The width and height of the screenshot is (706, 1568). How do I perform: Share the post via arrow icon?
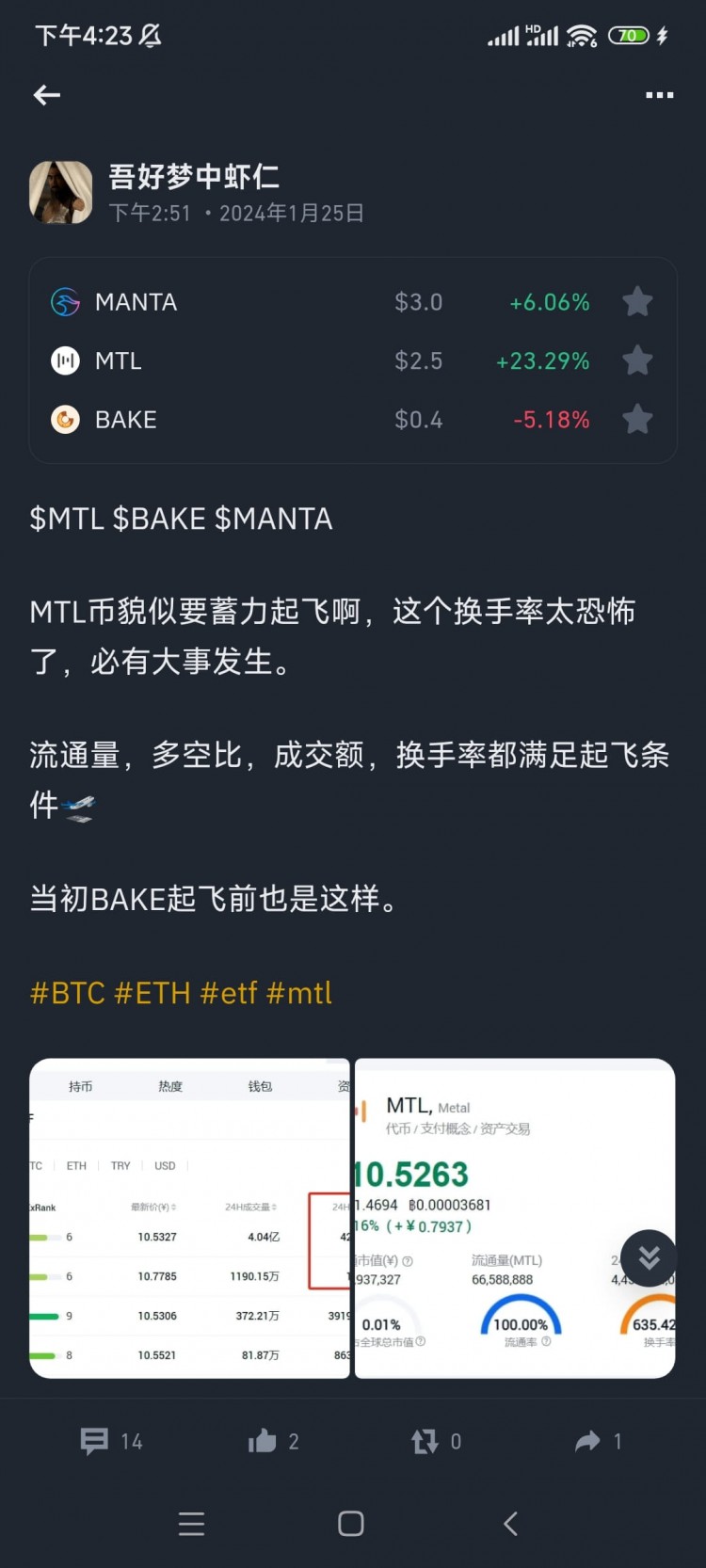point(597,1441)
